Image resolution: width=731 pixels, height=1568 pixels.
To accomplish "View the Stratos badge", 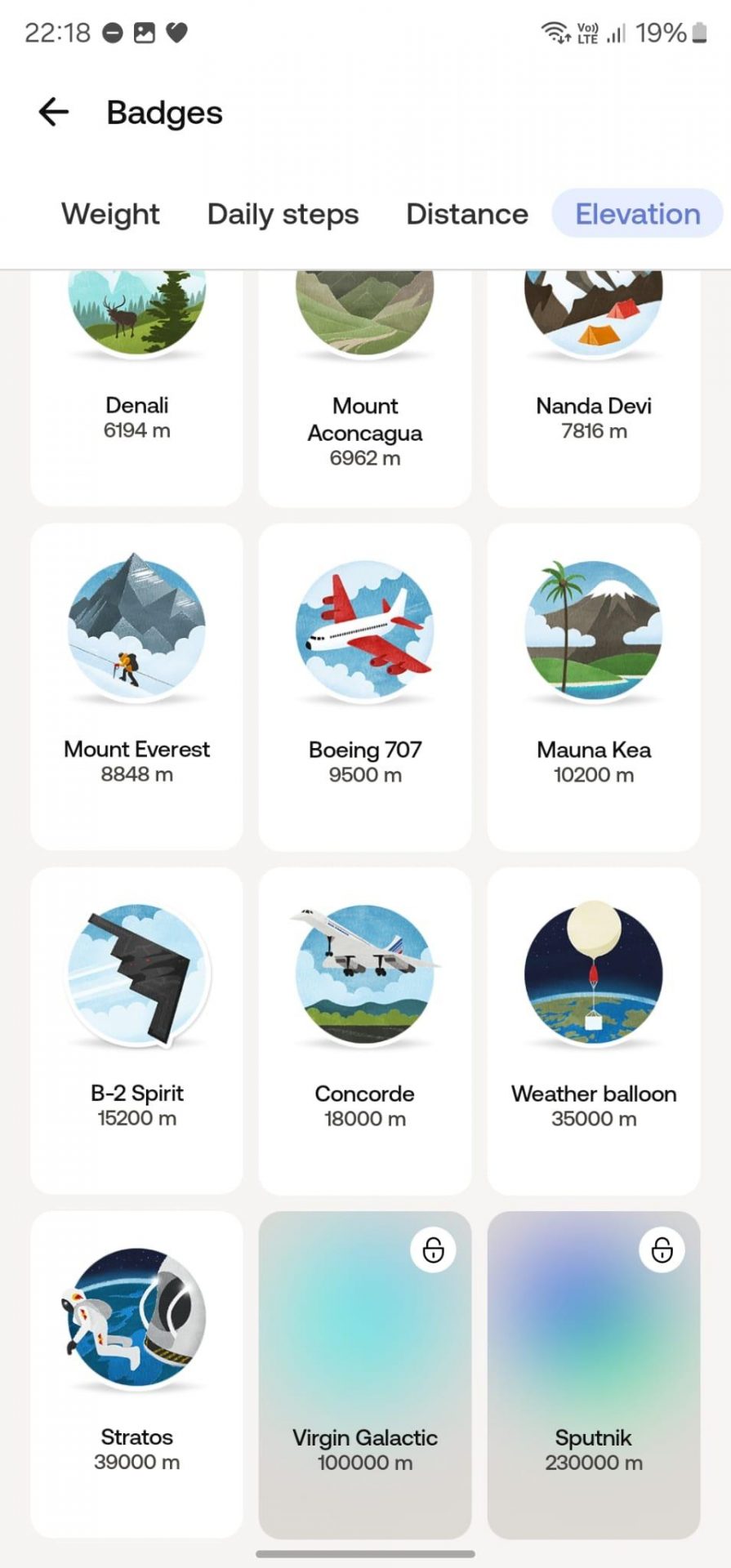I will point(136,1375).
